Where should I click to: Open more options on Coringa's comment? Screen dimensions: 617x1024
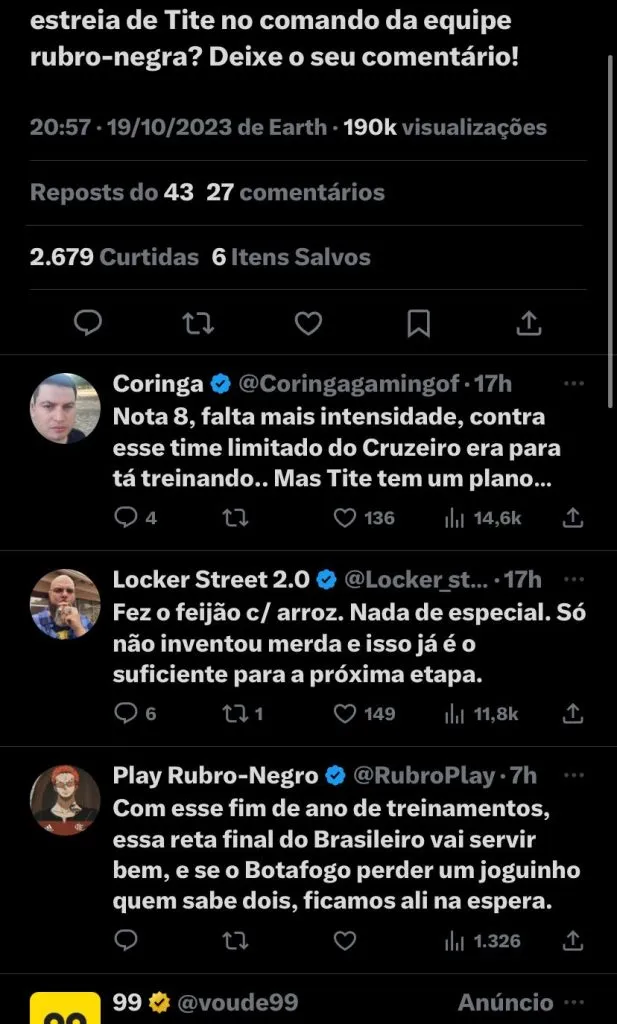coord(573,384)
